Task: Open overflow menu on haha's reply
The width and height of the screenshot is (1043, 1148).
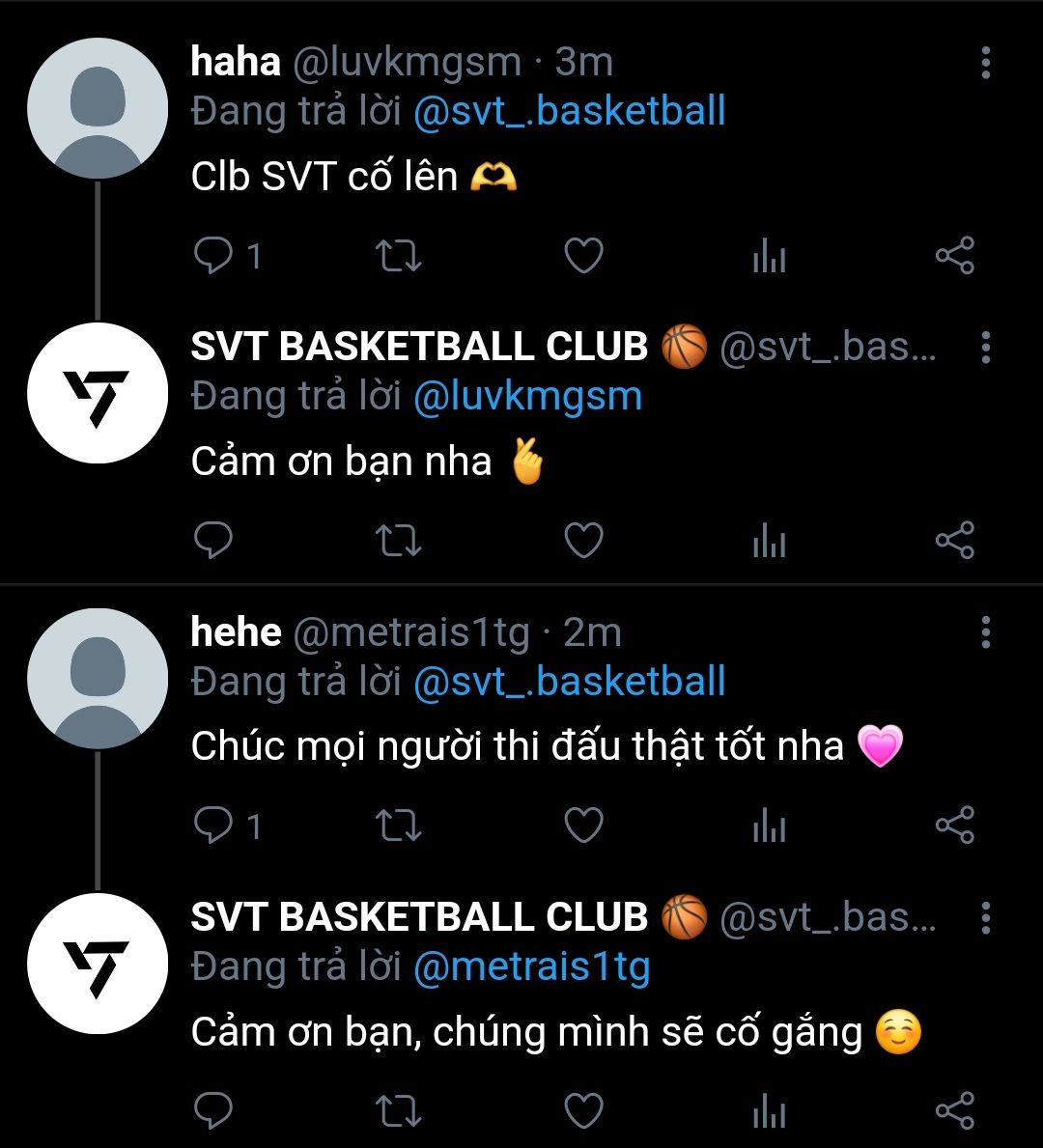Action: [x=985, y=63]
